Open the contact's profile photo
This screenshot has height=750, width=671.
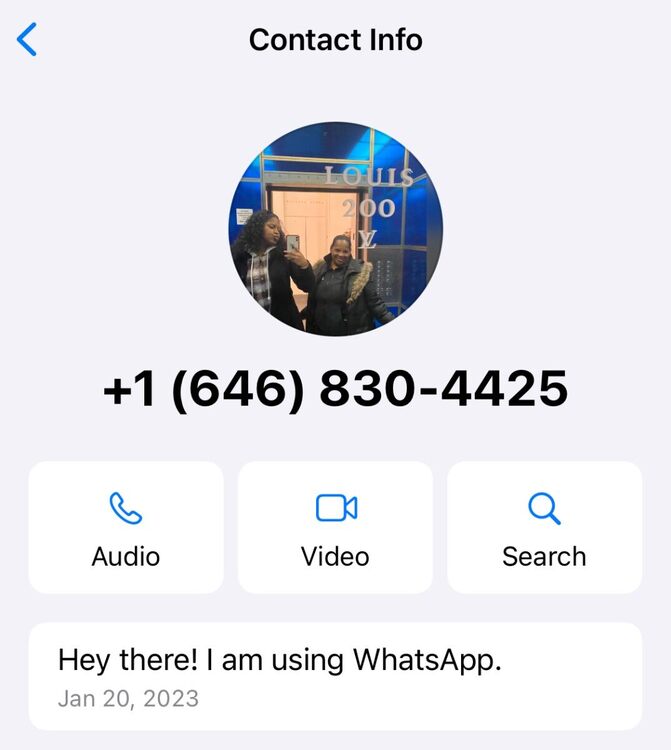pyautogui.click(x=335, y=229)
